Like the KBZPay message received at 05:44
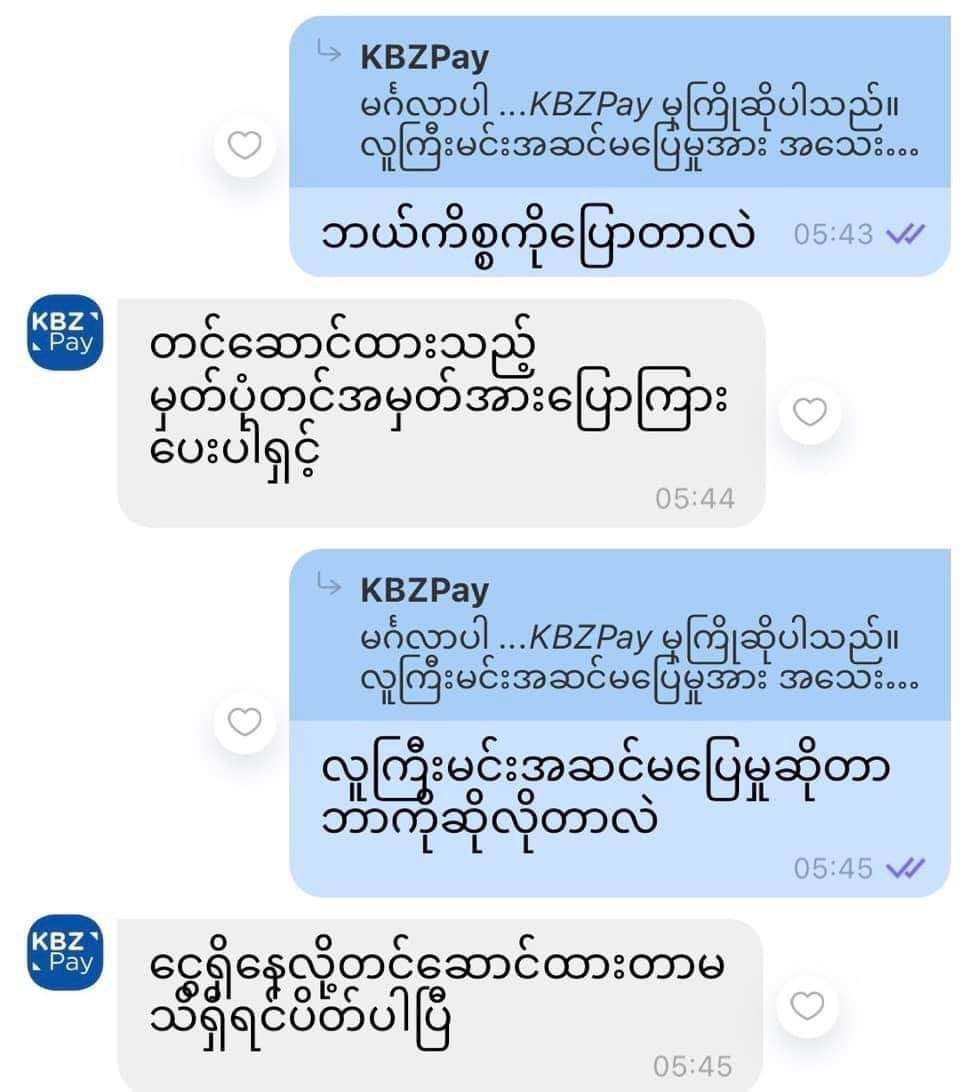Viewport: 977px width, 1092px height. (x=809, y=412)
